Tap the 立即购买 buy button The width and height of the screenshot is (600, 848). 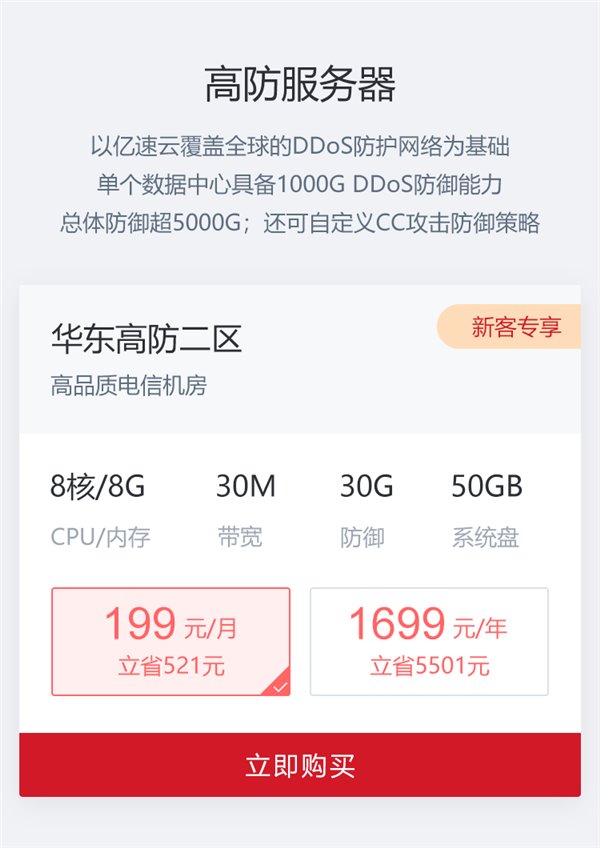point(300,765)
